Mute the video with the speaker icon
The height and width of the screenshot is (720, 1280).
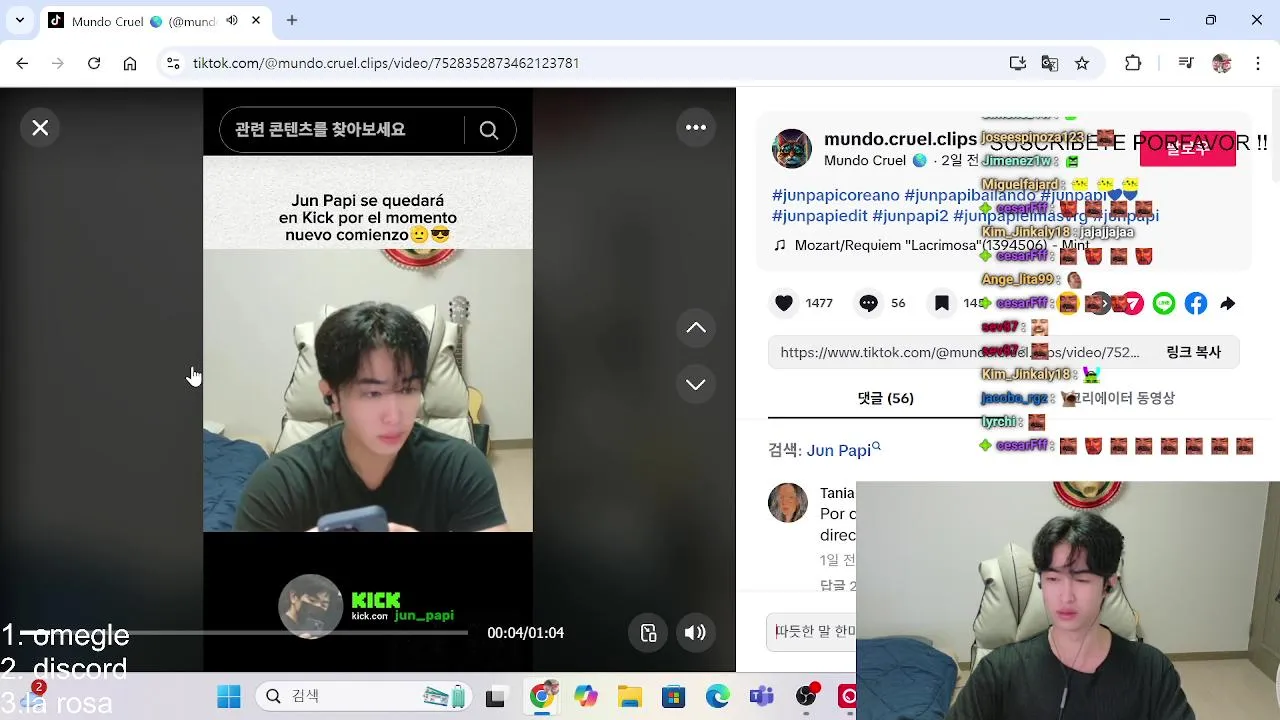695,632
